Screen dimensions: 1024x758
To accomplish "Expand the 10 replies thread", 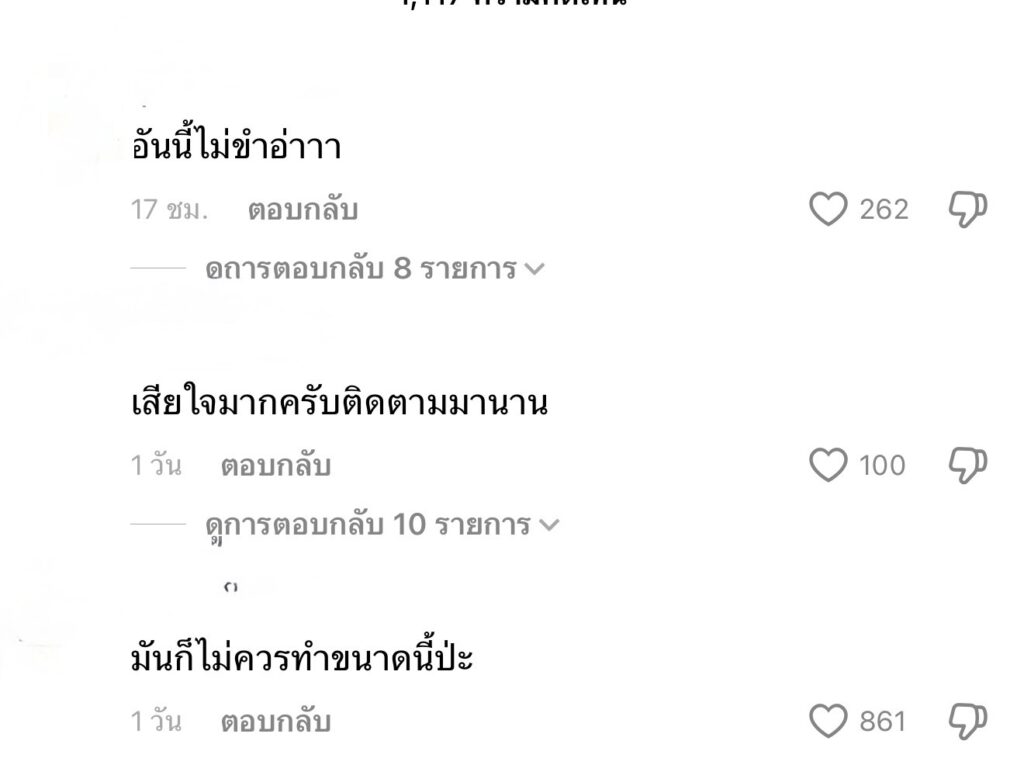I will [x=381, y=524].
